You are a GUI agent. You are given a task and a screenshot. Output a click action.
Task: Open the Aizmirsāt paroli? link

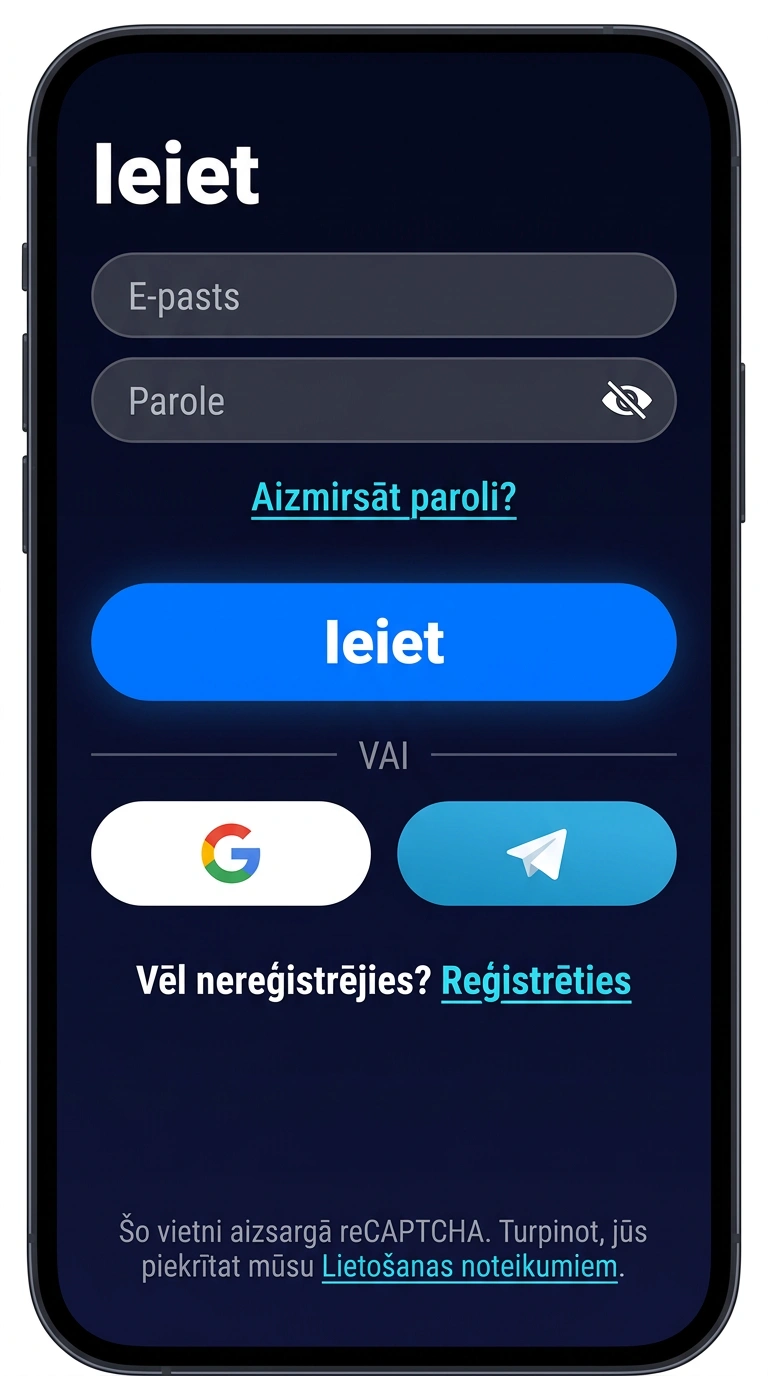(x=384, y=497)
